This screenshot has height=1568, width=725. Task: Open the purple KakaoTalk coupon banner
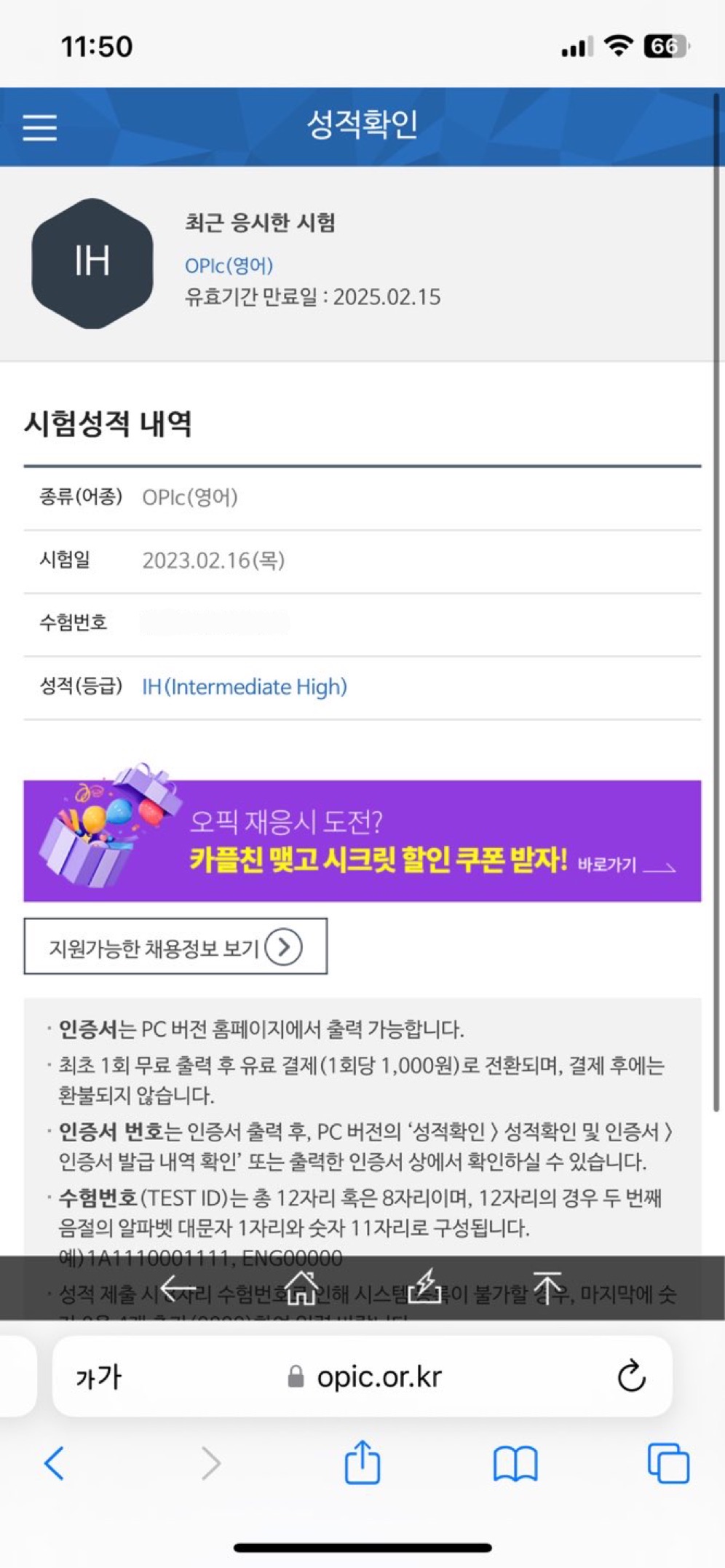pos(362,841)
